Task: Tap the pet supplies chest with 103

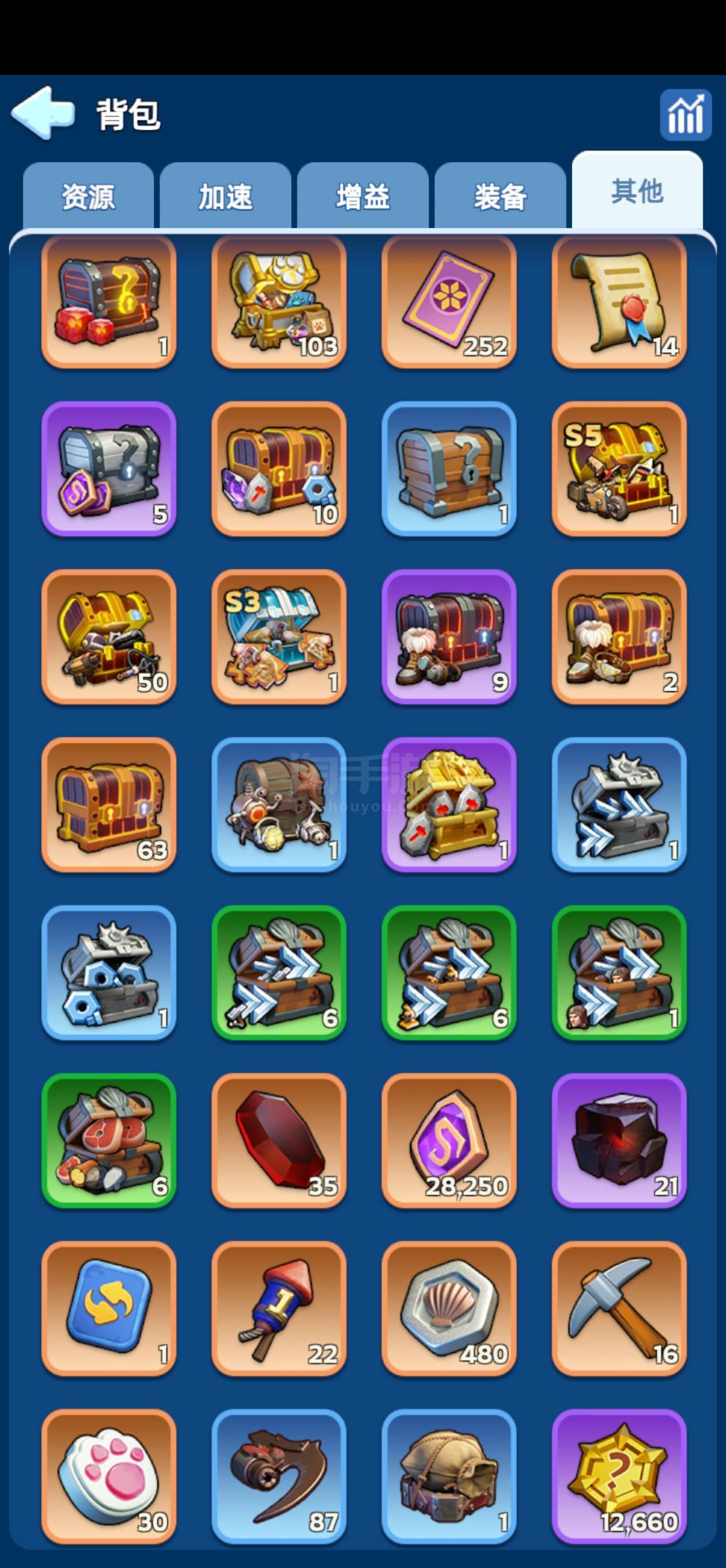Action: coord(279,303)
